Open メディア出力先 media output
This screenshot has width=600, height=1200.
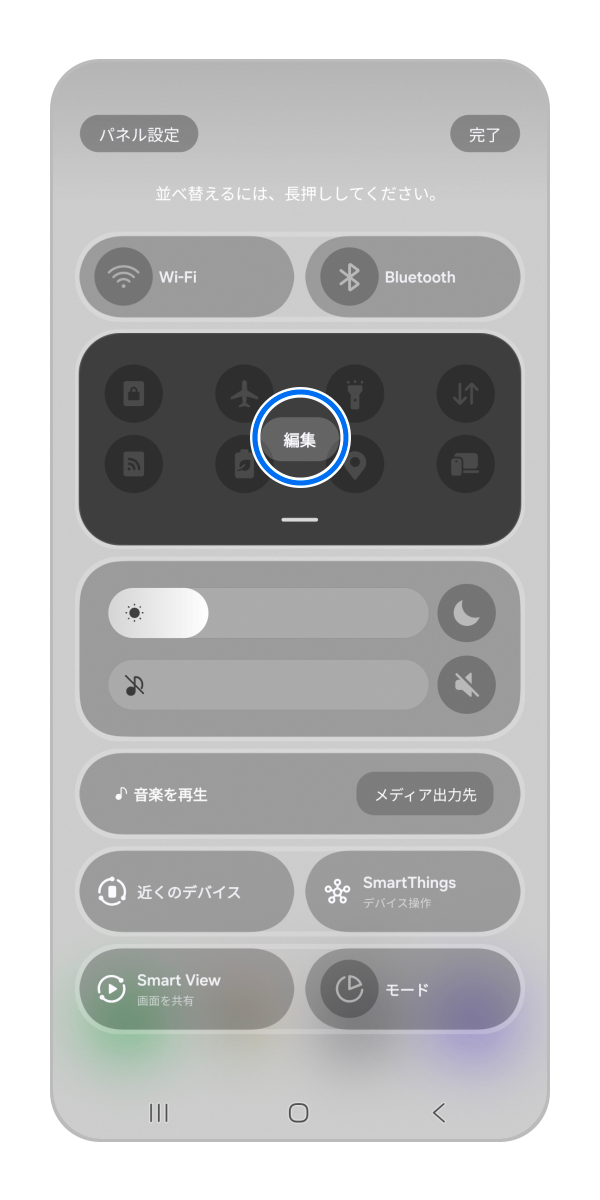pos(425,795)
